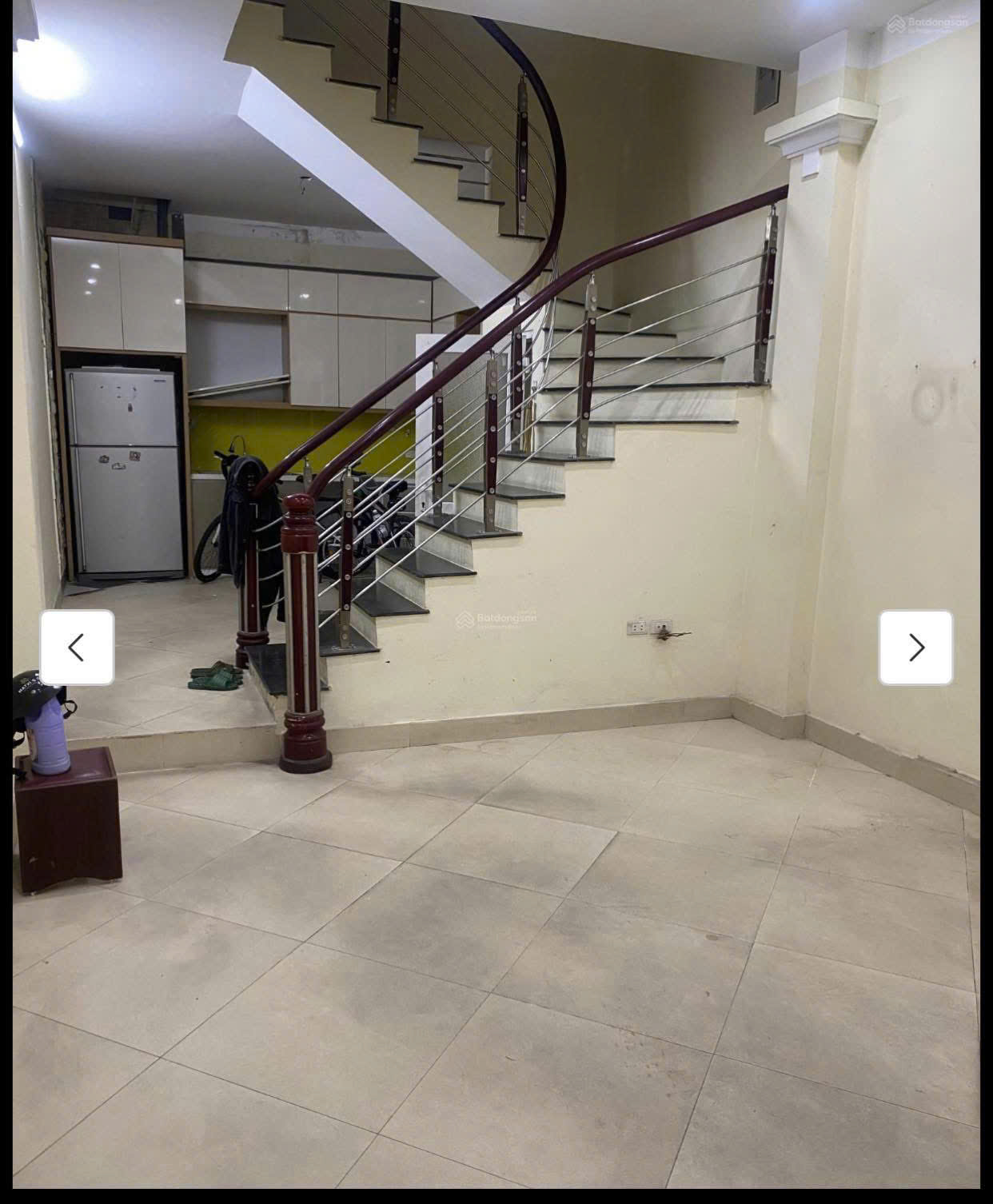Go to the previous listing photo
This screenshot has width=993, height=1204.
point(77,648)
